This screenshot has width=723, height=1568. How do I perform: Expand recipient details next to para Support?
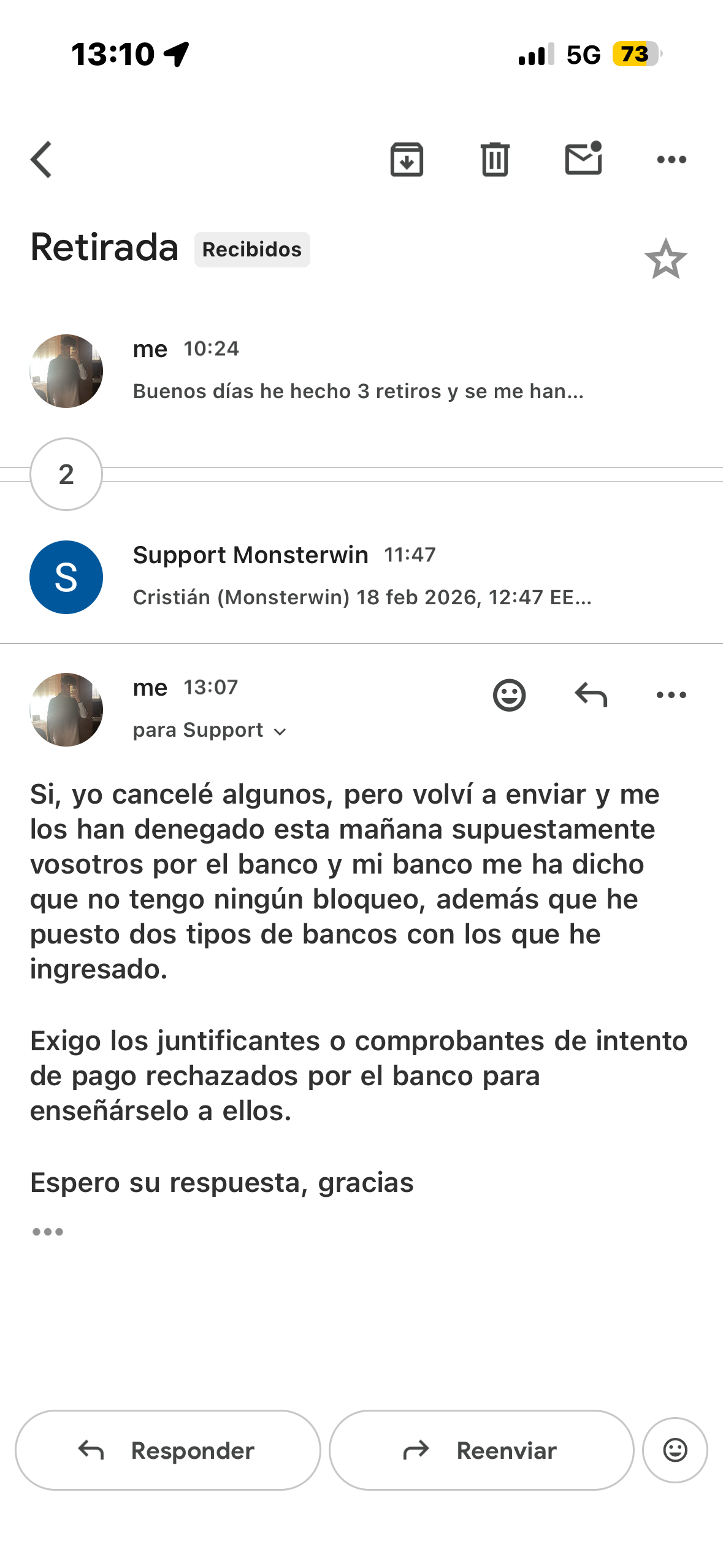coord(280,731)
